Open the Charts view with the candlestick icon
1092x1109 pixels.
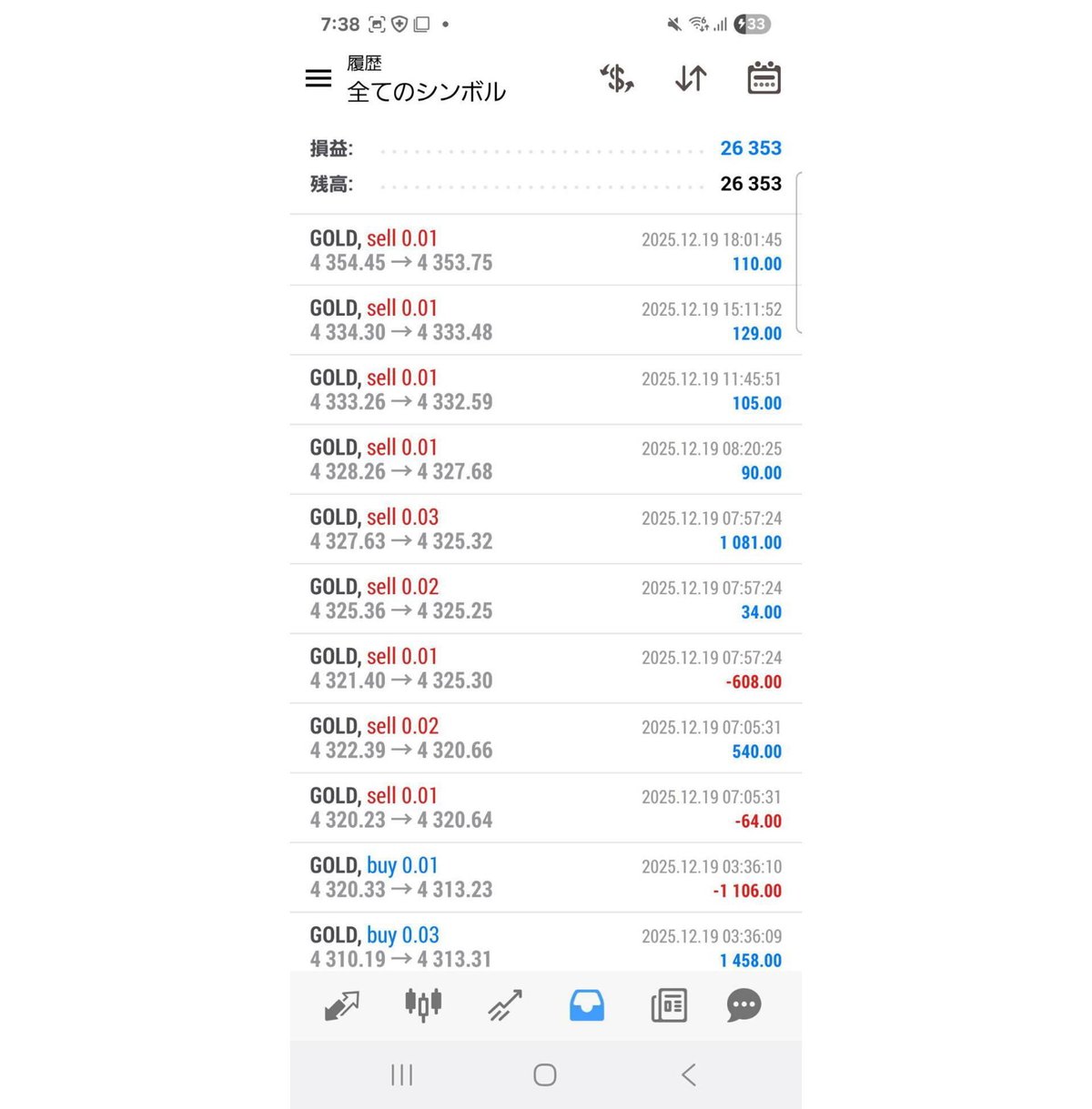pos(422,1005)
